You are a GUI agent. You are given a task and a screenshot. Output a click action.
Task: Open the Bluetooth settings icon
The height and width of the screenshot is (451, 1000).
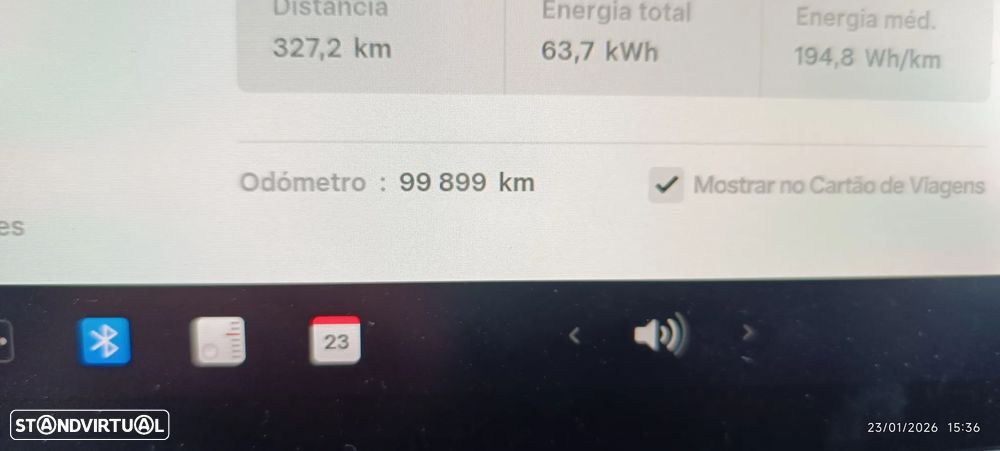click(105, 342)
